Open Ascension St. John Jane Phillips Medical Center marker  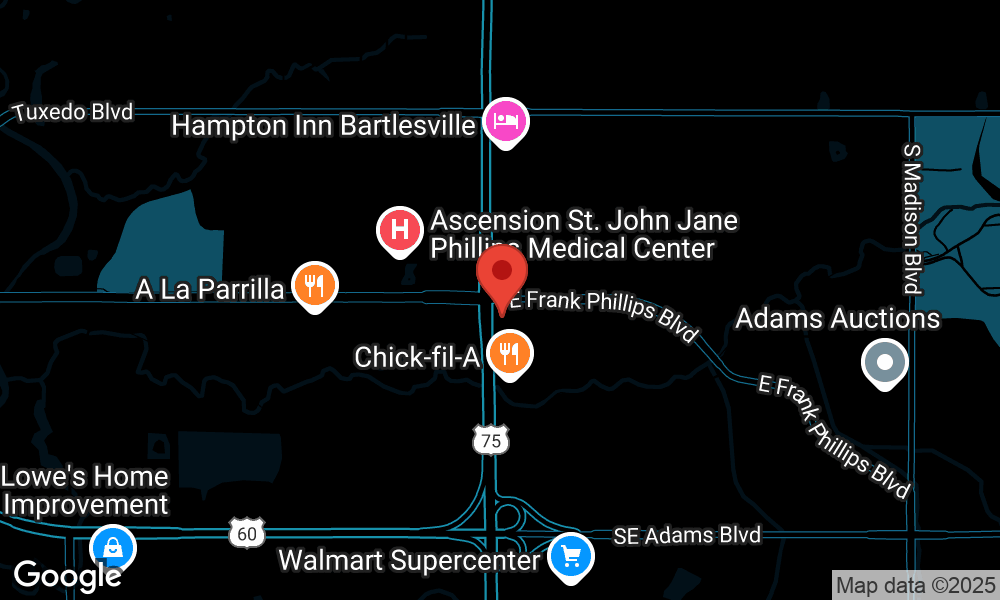399,231
